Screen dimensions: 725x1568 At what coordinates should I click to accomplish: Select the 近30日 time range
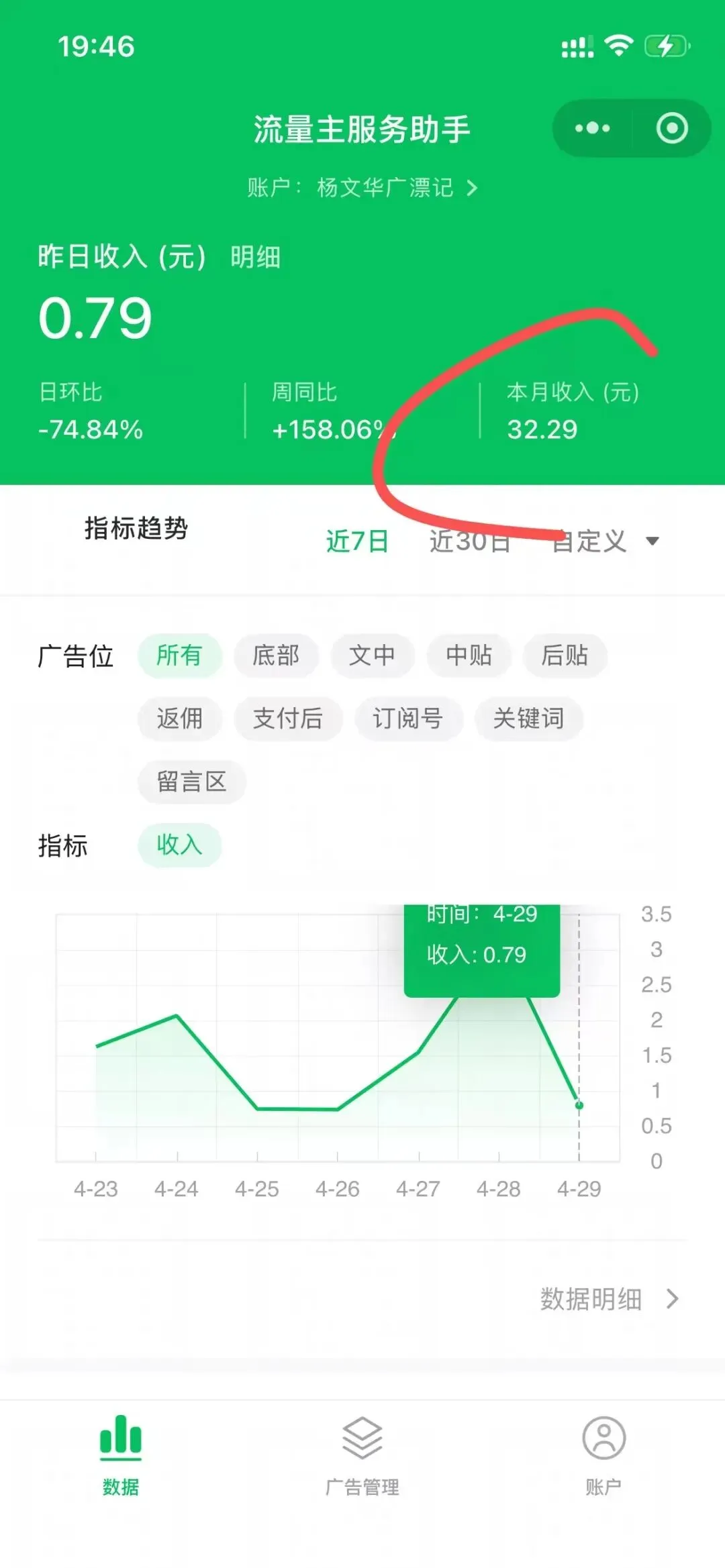pyautogui.click(x=470, y=541)
